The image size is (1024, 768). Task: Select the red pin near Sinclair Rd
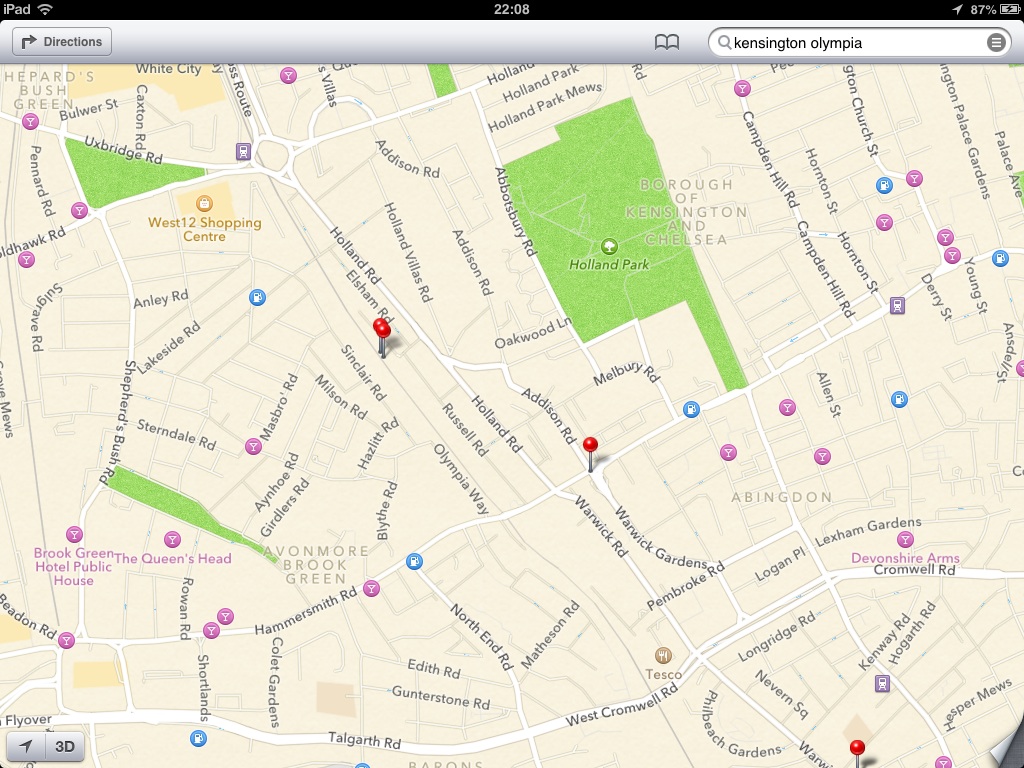(x=382, y=337)
